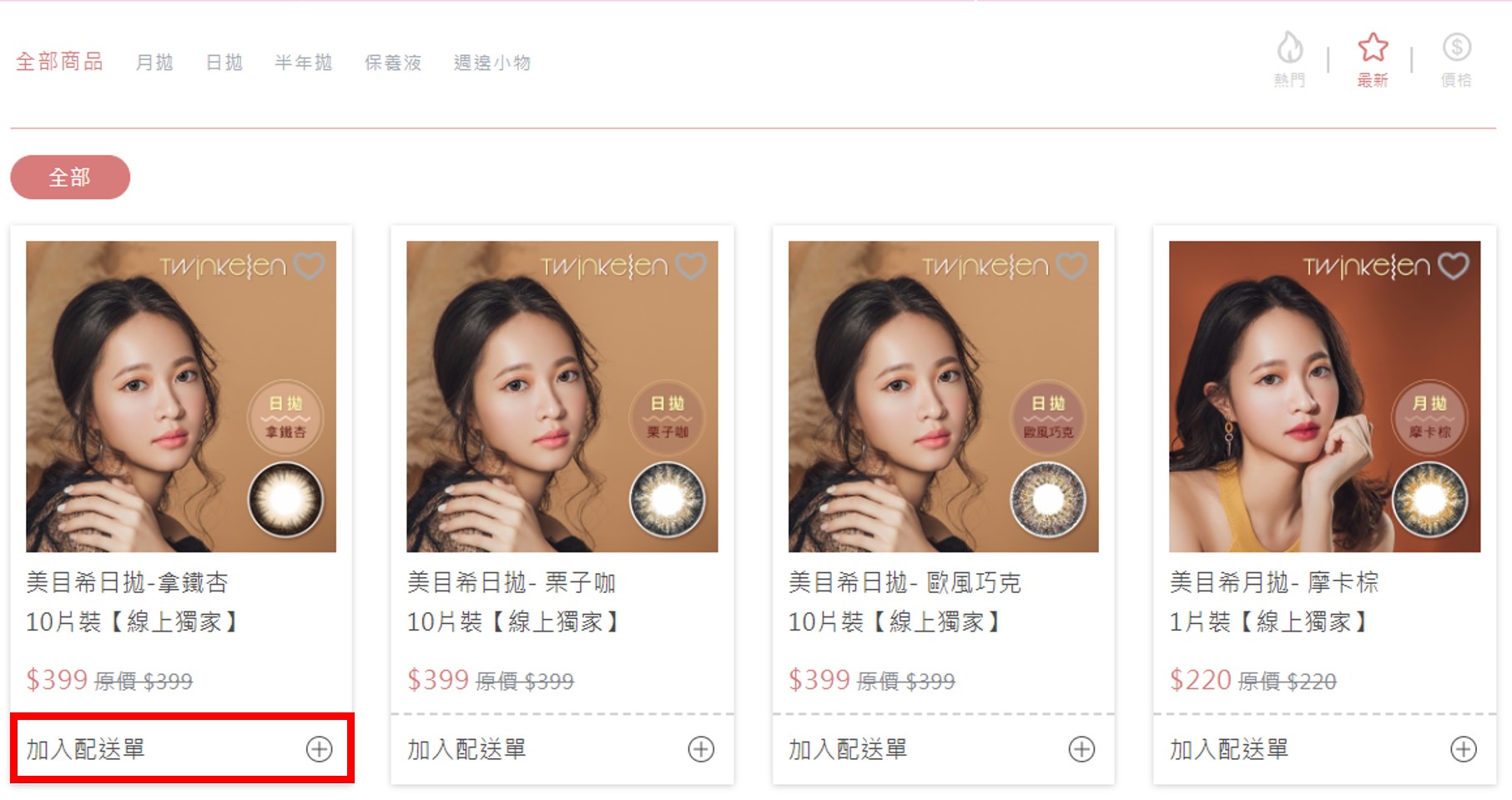Open the 美目希日拋-栗子咖 product
The image size is (1512, 800).
(x=562, y=396)
